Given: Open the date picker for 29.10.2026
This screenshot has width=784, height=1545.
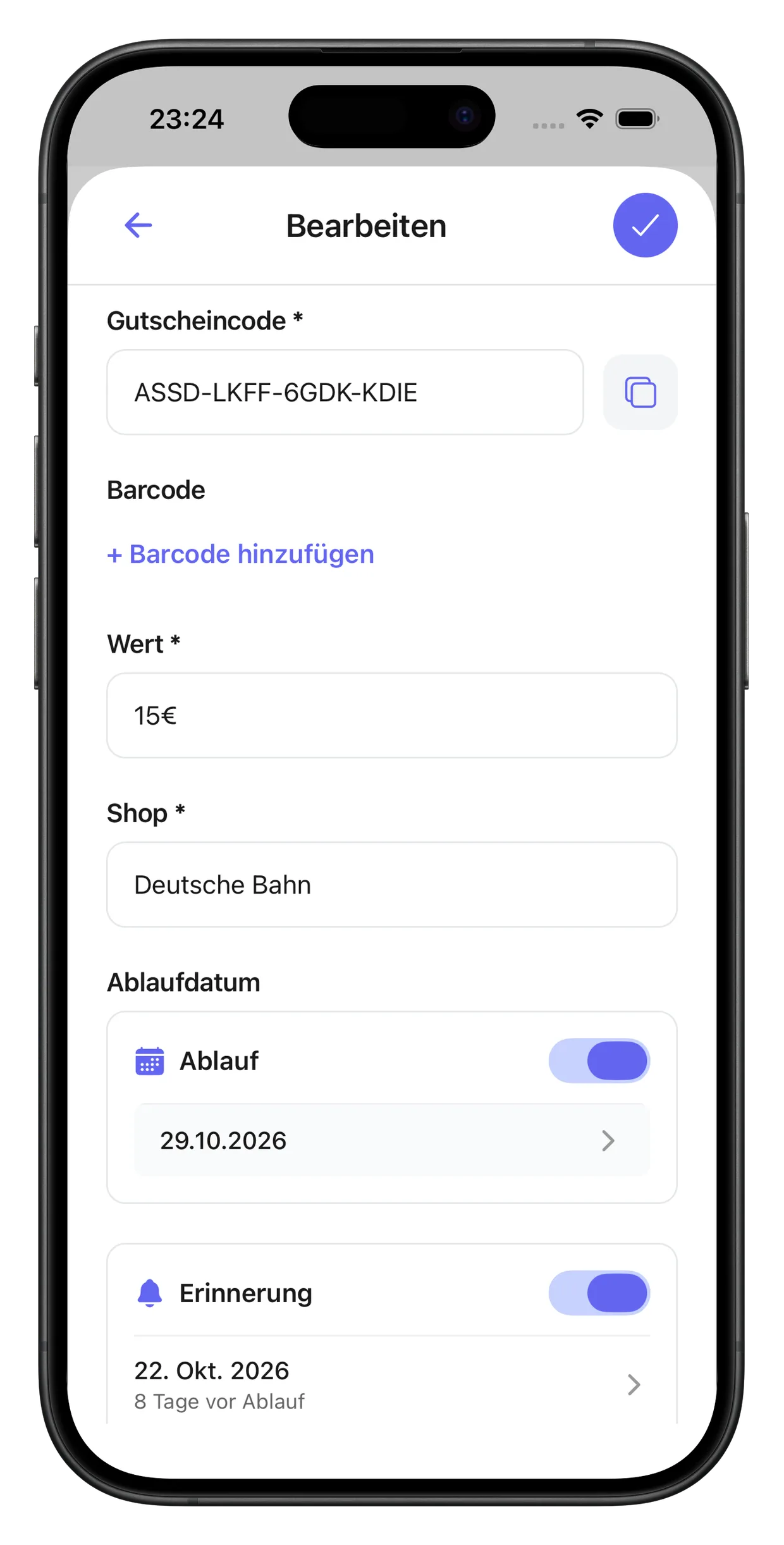Looking at the screenshot, I should click(x=392, y=1140).
